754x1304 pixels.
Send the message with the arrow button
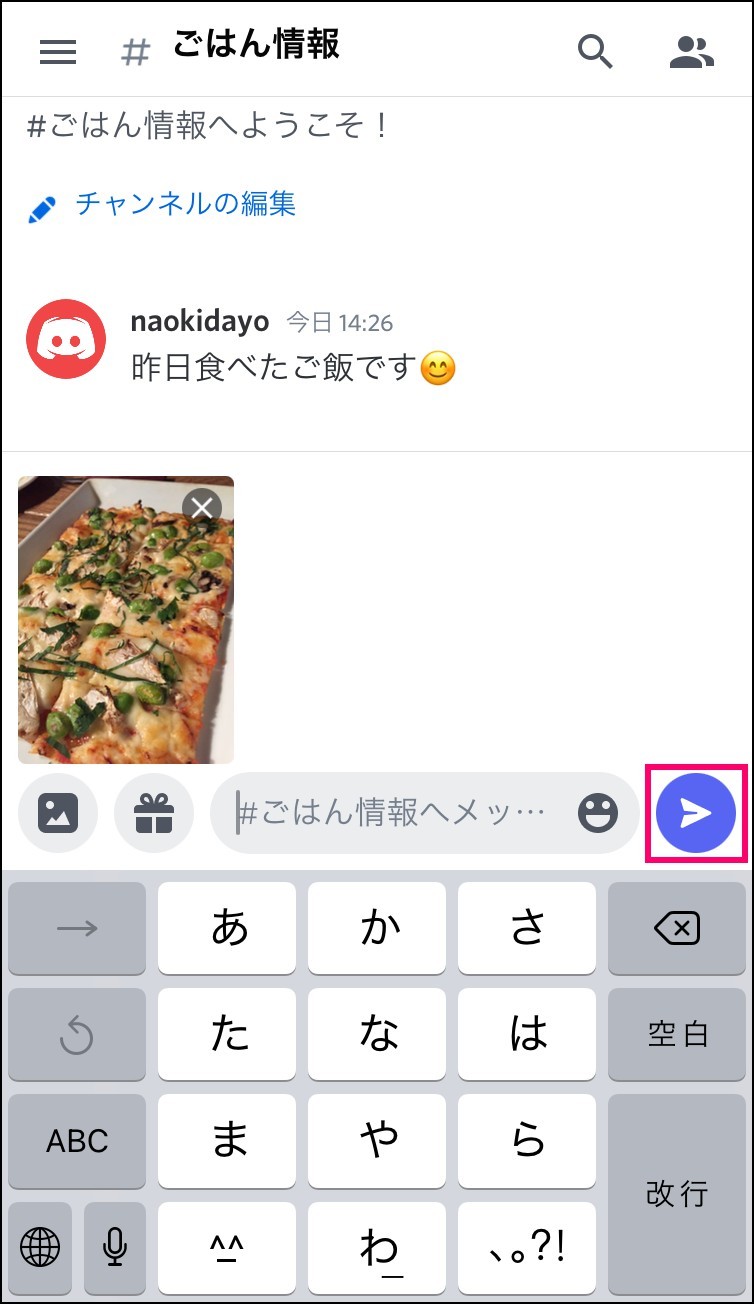[696, 813]
